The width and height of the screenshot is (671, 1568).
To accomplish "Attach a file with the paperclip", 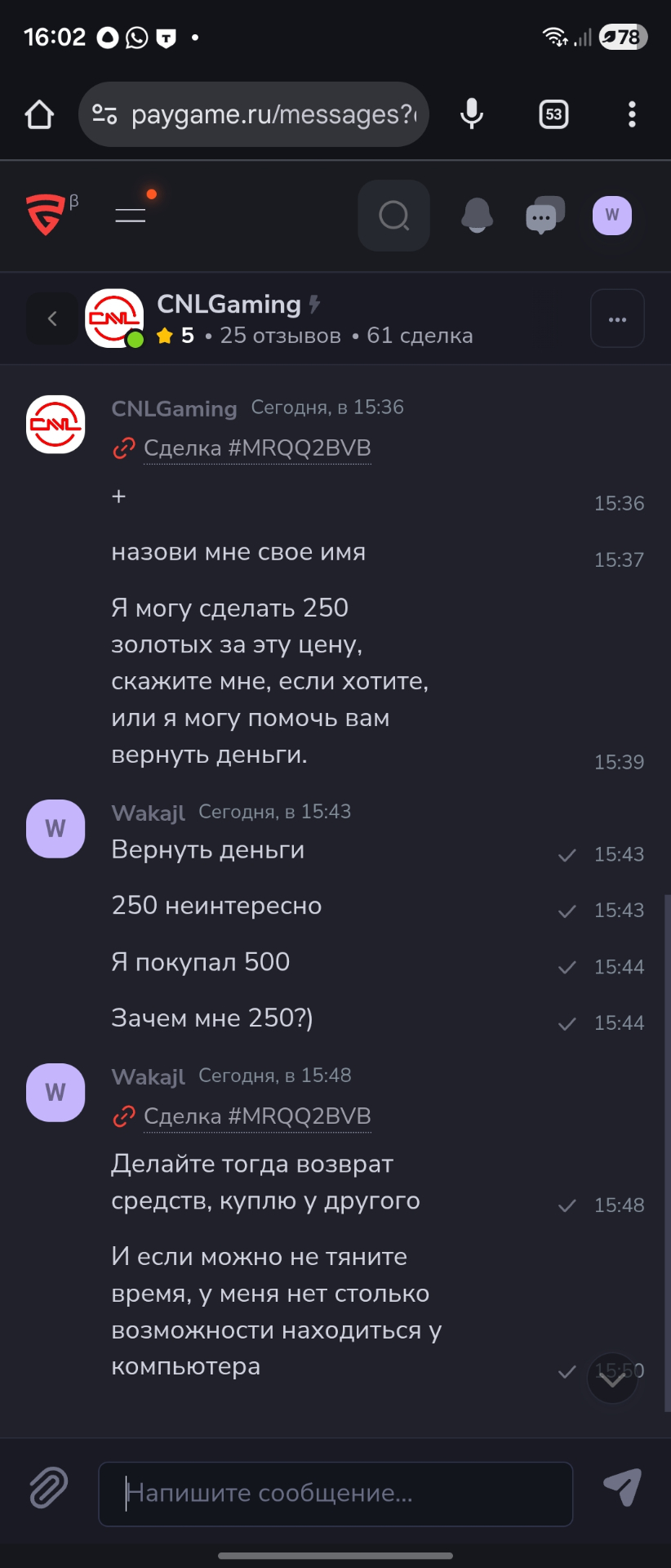I will click(x=49, y=1486).
